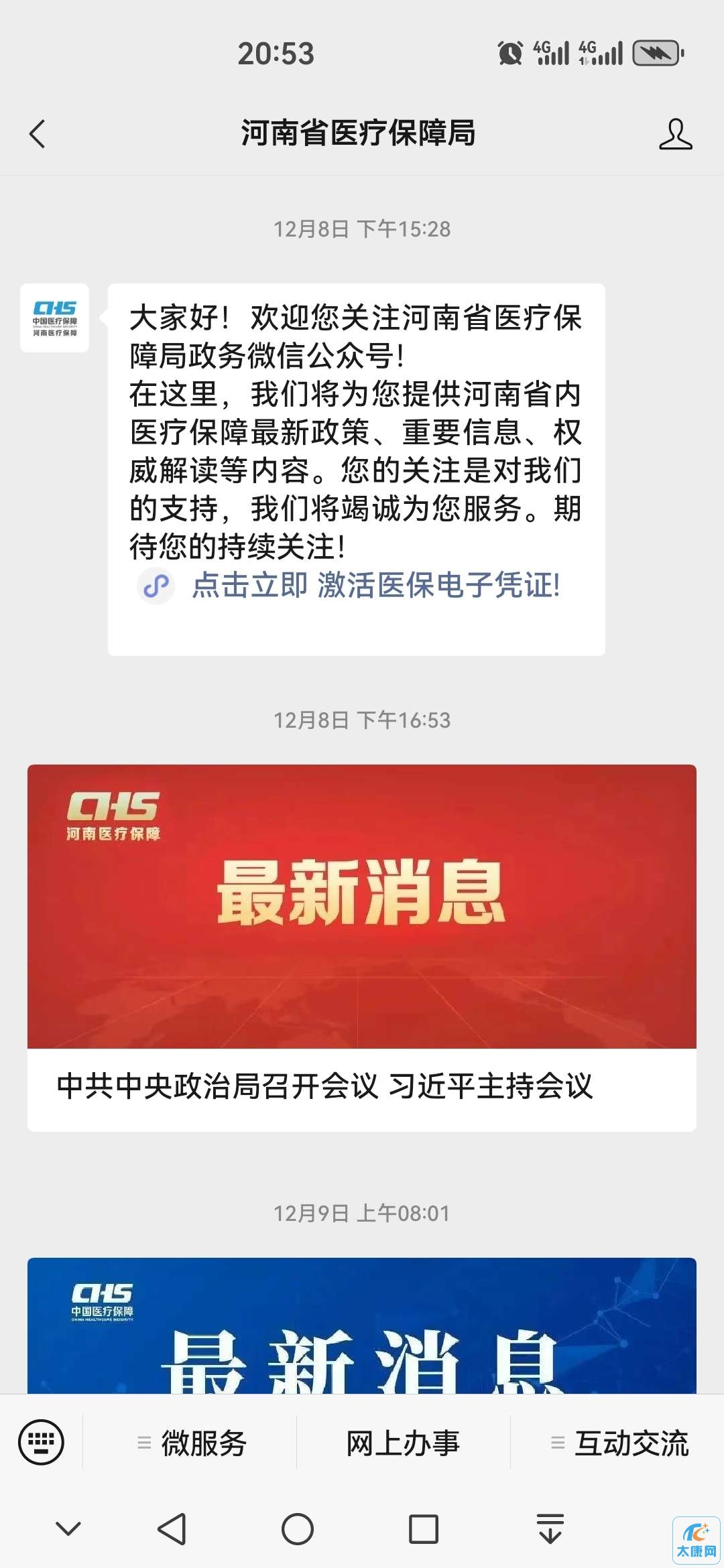Open article 中共中央政治局召开会议 习近平主持会议
This screenshot has width=724, height=1568.
361,948
